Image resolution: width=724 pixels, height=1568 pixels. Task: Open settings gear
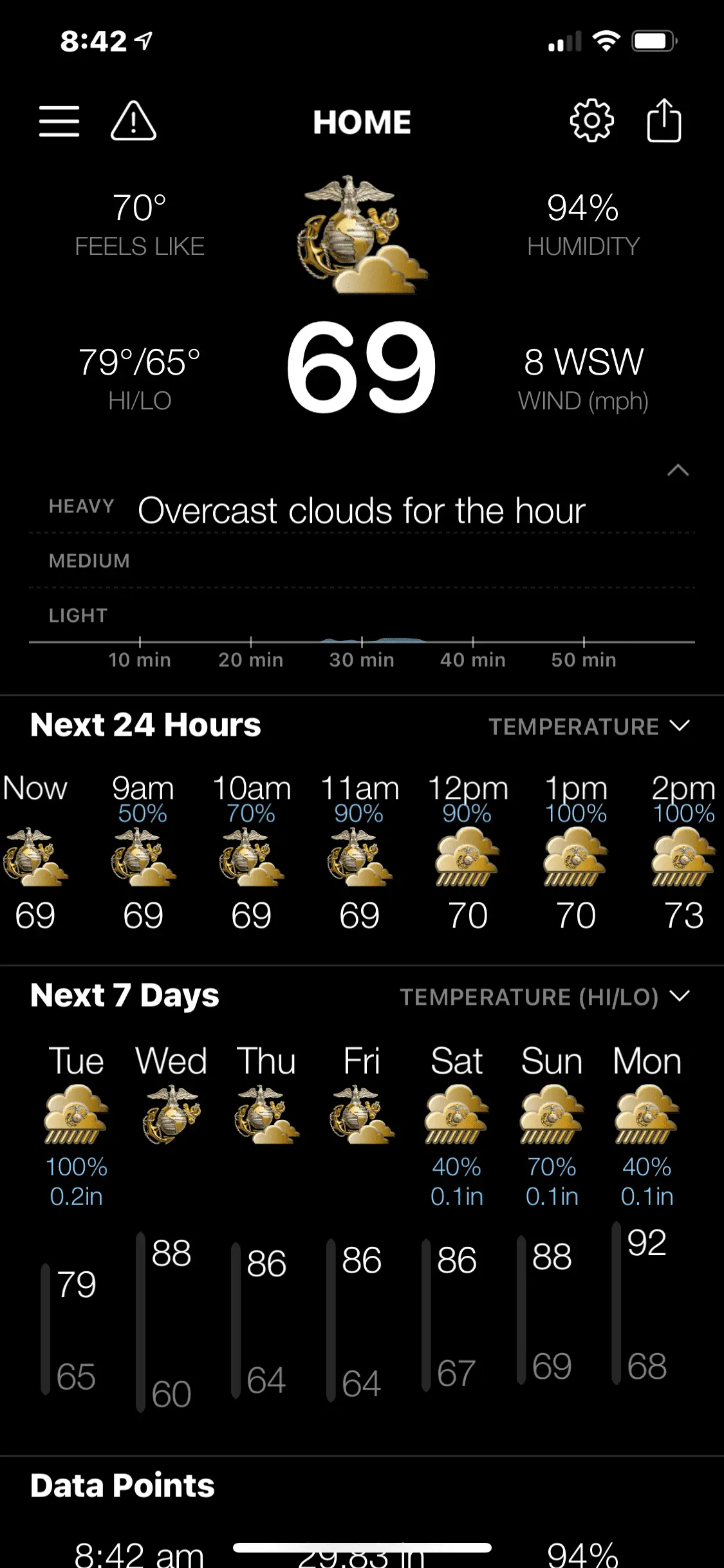(x=591, y=121)
